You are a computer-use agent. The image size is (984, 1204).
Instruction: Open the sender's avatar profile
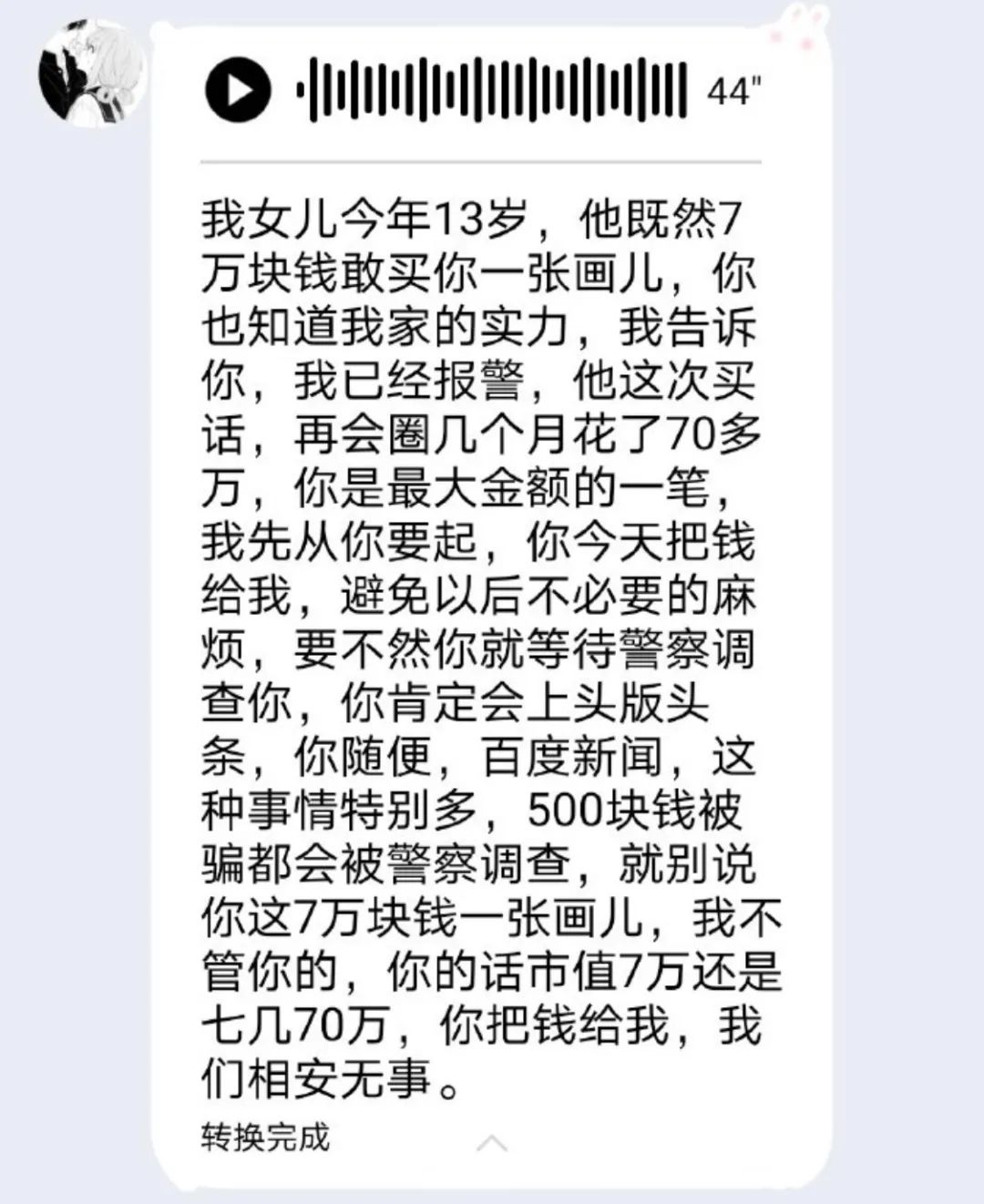tap(92, 69)
